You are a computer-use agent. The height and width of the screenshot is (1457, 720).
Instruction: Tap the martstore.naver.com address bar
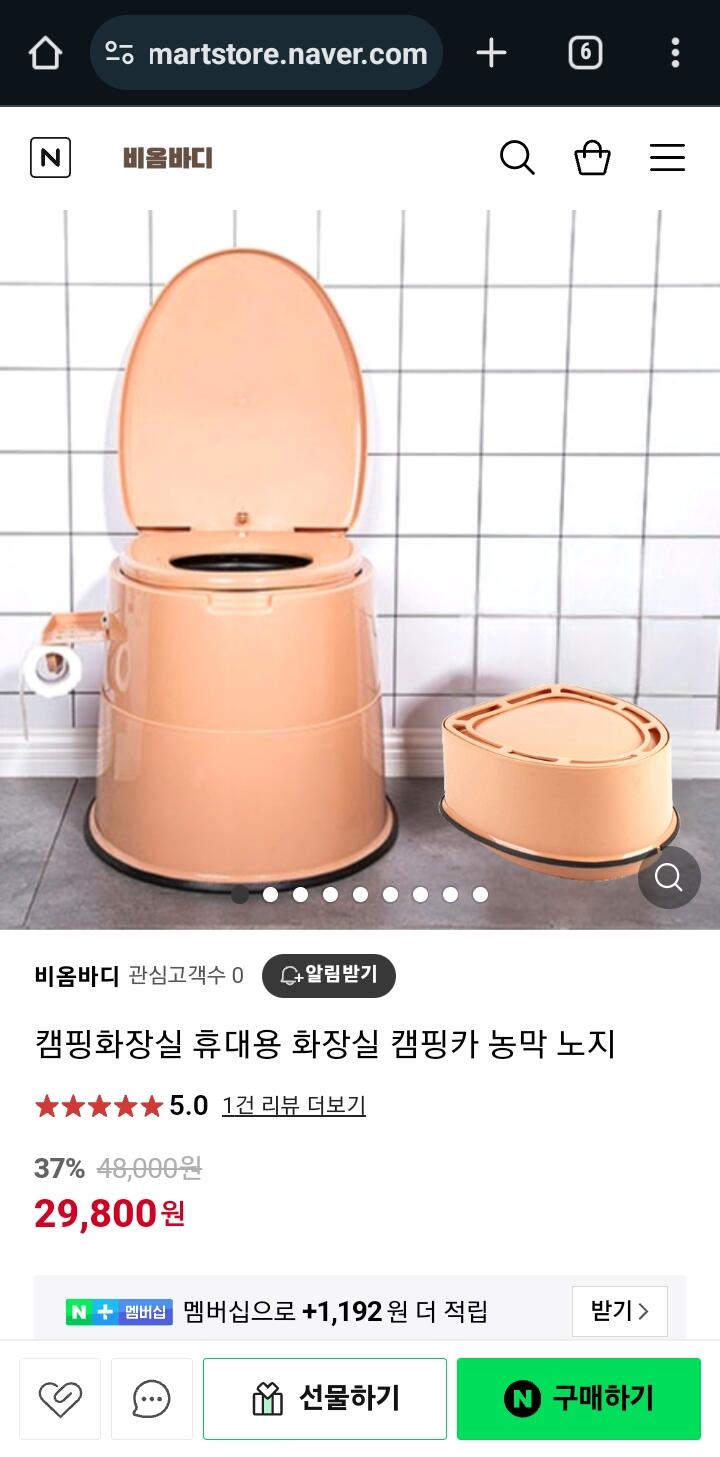(x=266, y=53)
